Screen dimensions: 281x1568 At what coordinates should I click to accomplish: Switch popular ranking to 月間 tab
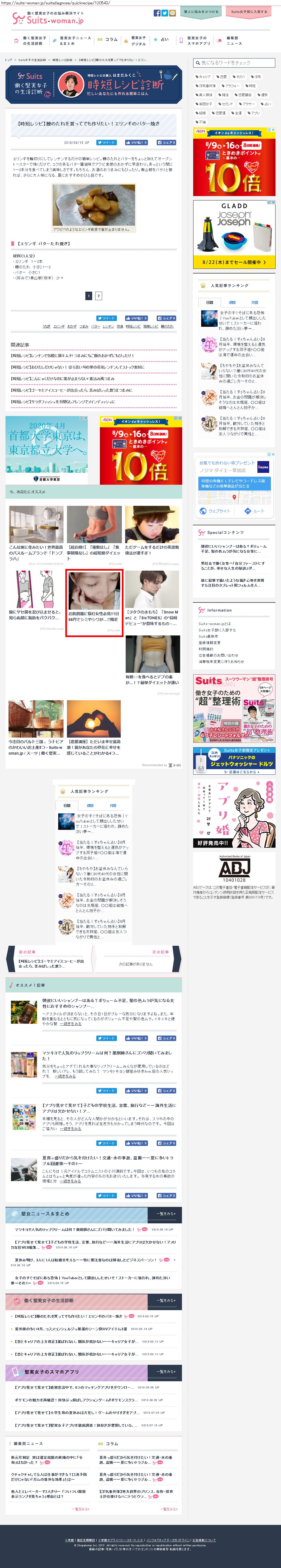[254, 302]
